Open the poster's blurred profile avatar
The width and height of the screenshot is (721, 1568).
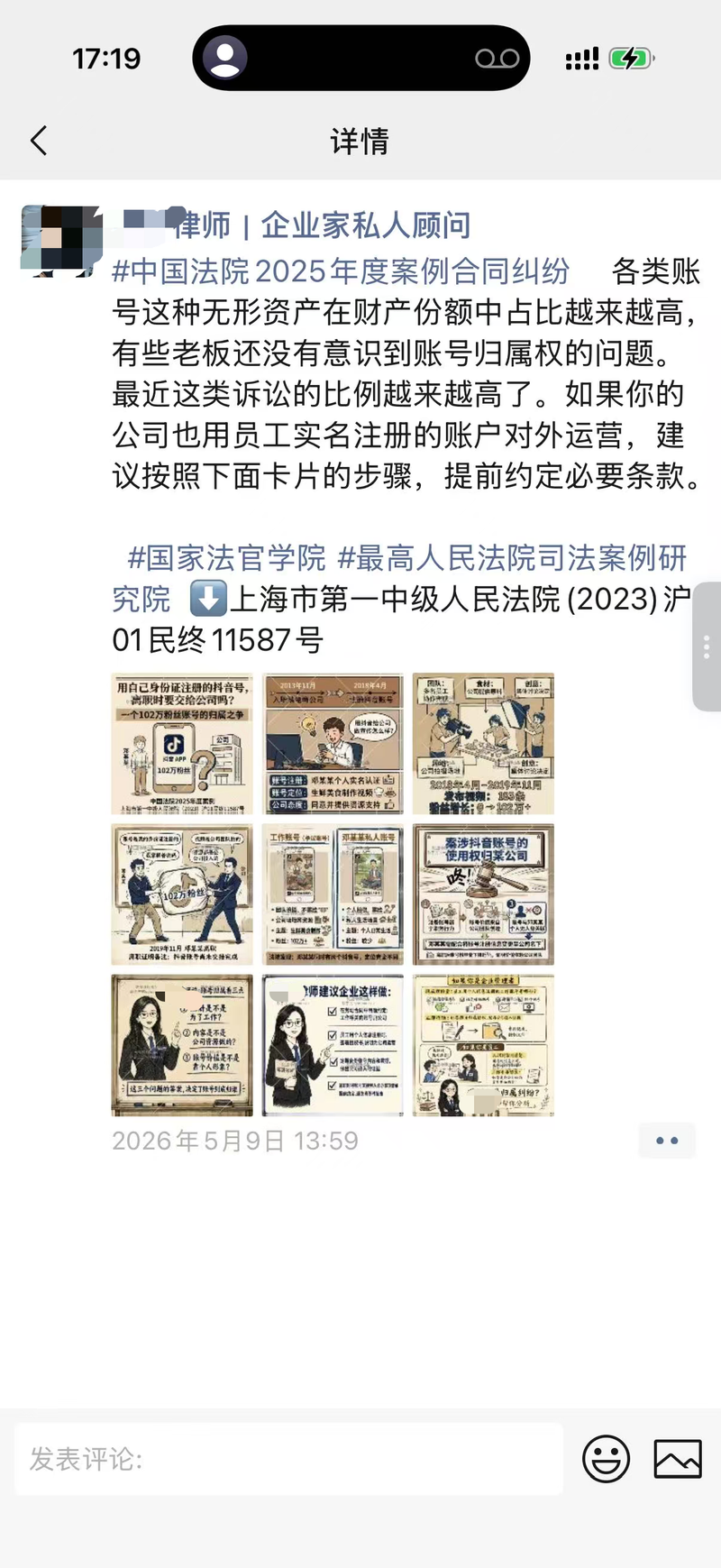tap(61, 238)
